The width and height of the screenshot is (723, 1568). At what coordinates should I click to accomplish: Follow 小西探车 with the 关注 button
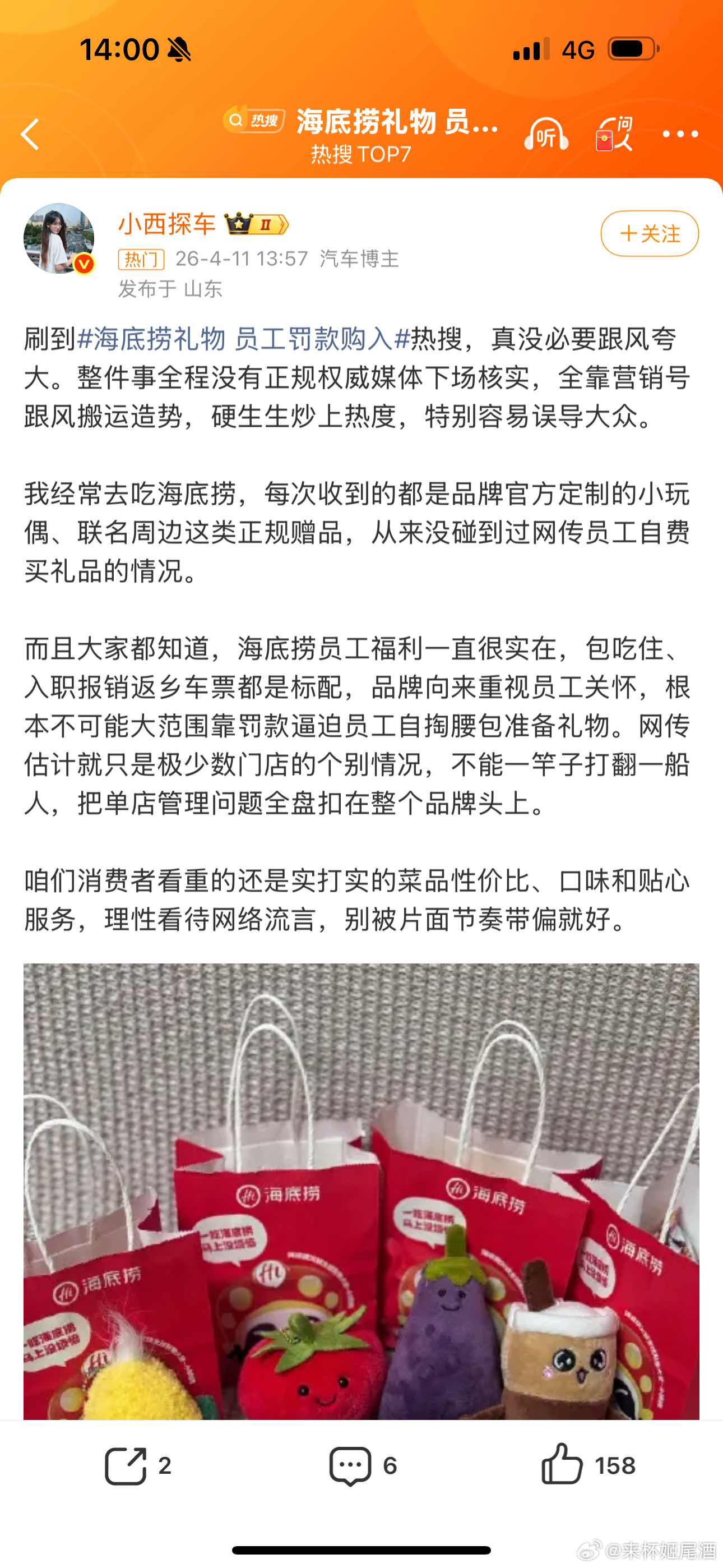pyautogui.click(x=649, y=234)
